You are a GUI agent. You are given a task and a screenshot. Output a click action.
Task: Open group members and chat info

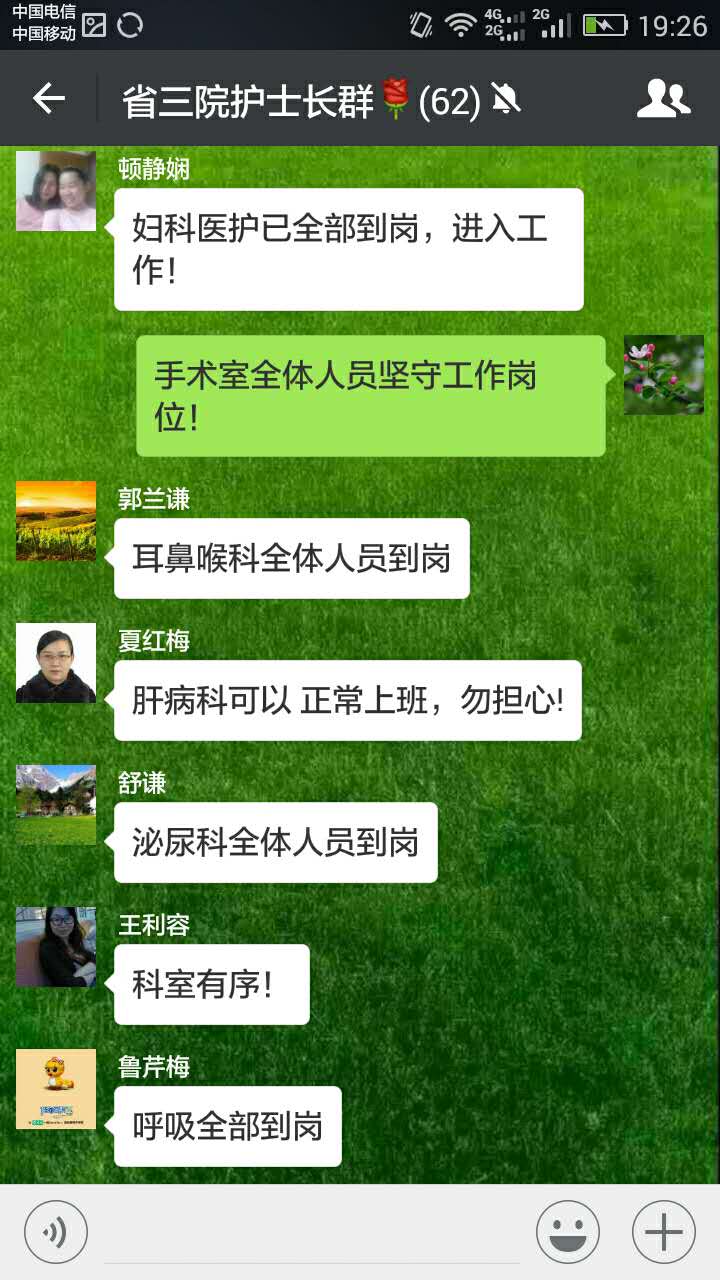point(663,98)
